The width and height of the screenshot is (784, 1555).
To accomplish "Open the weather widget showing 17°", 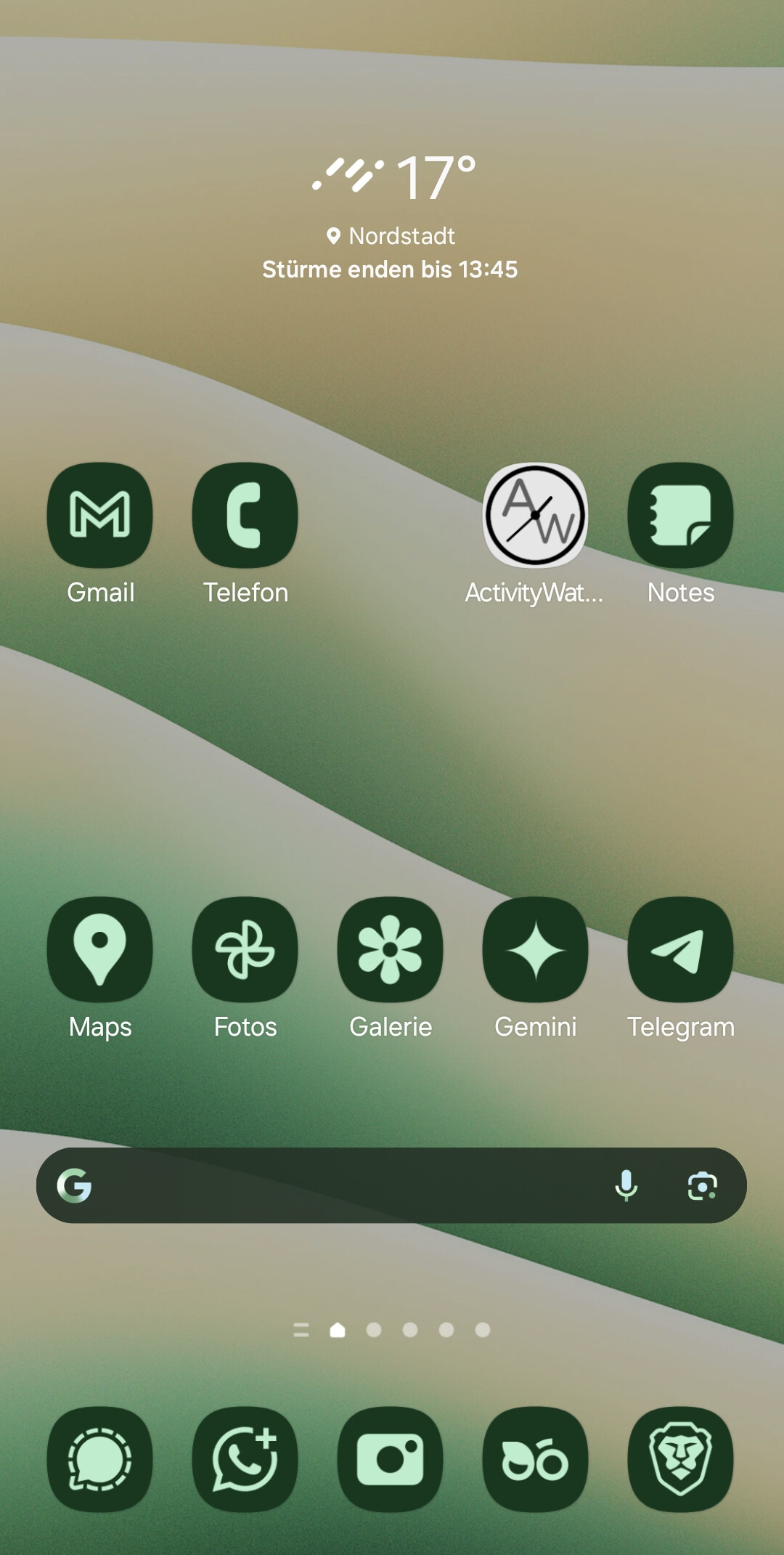I will tap(391, 216).
